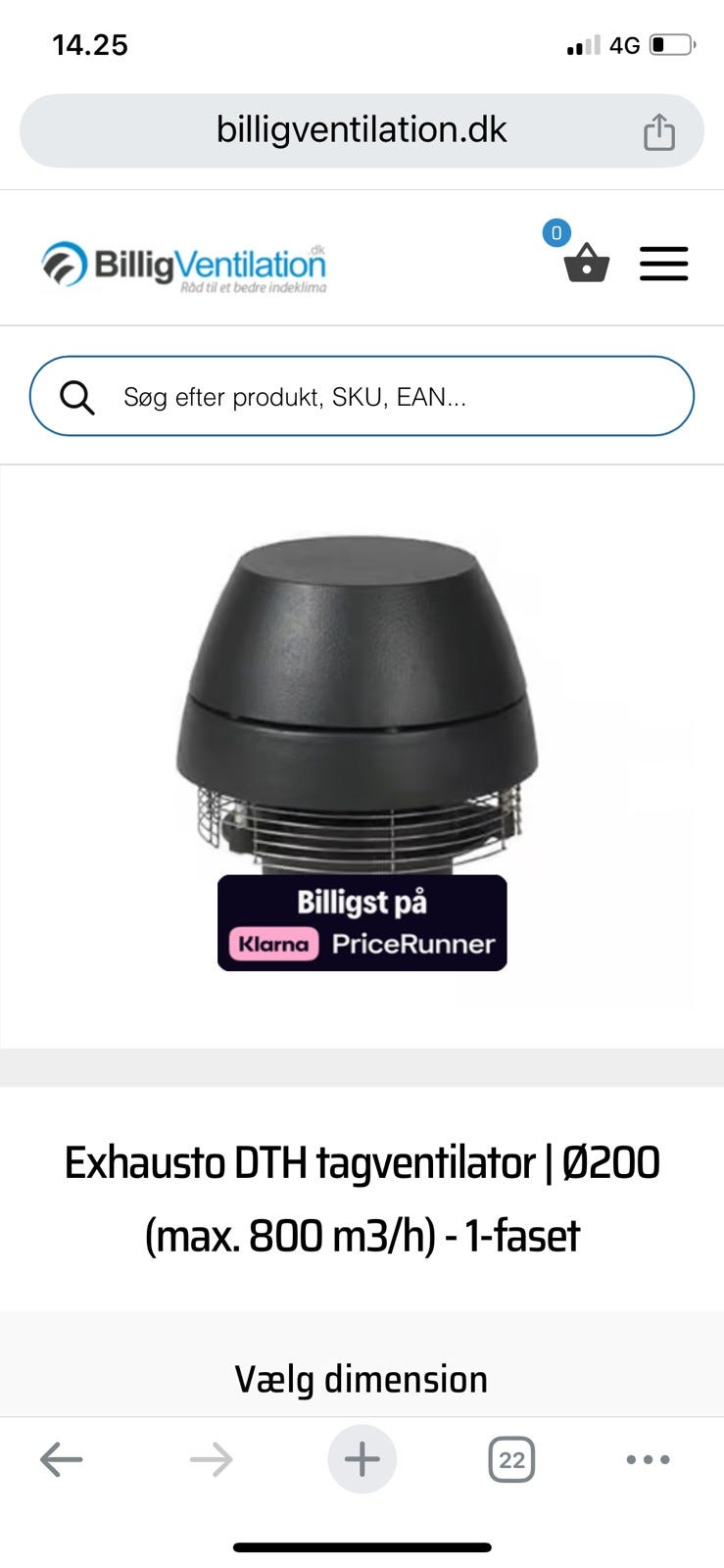The image size is (724, 1568).
Task: Go back to previous page
Action: coord(61,1460)
